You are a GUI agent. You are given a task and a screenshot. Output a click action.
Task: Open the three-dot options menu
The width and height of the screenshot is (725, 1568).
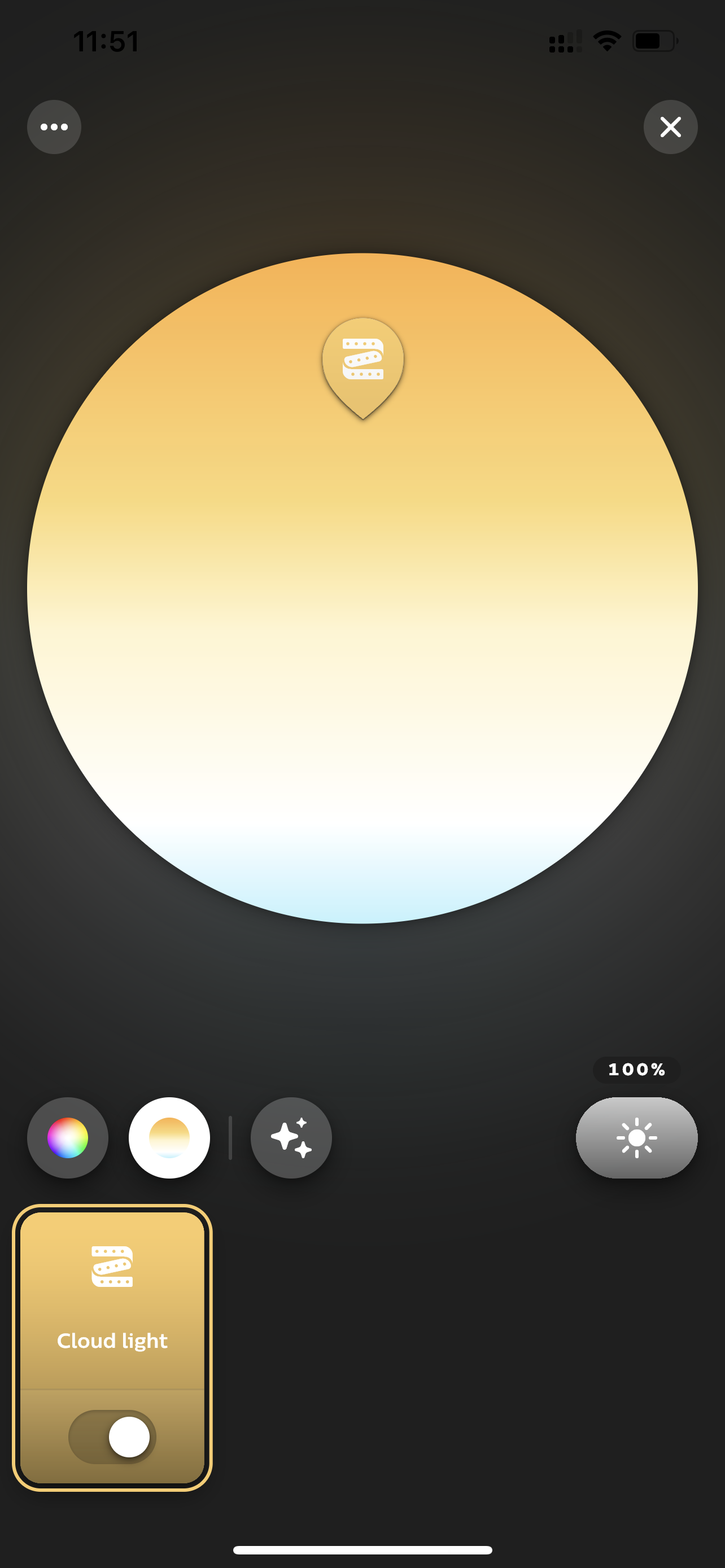coord(54,126)
